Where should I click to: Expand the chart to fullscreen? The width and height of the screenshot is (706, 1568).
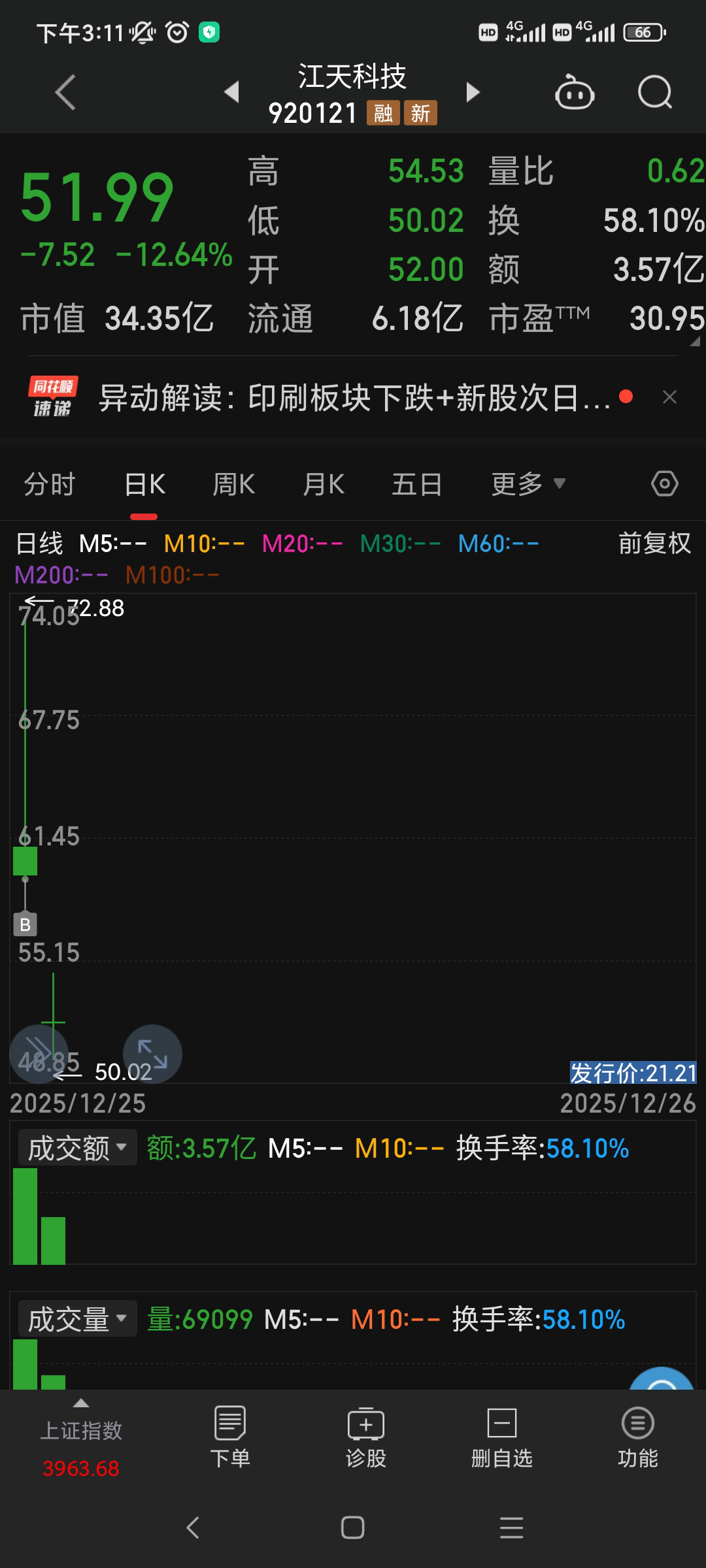(152, 1053)
